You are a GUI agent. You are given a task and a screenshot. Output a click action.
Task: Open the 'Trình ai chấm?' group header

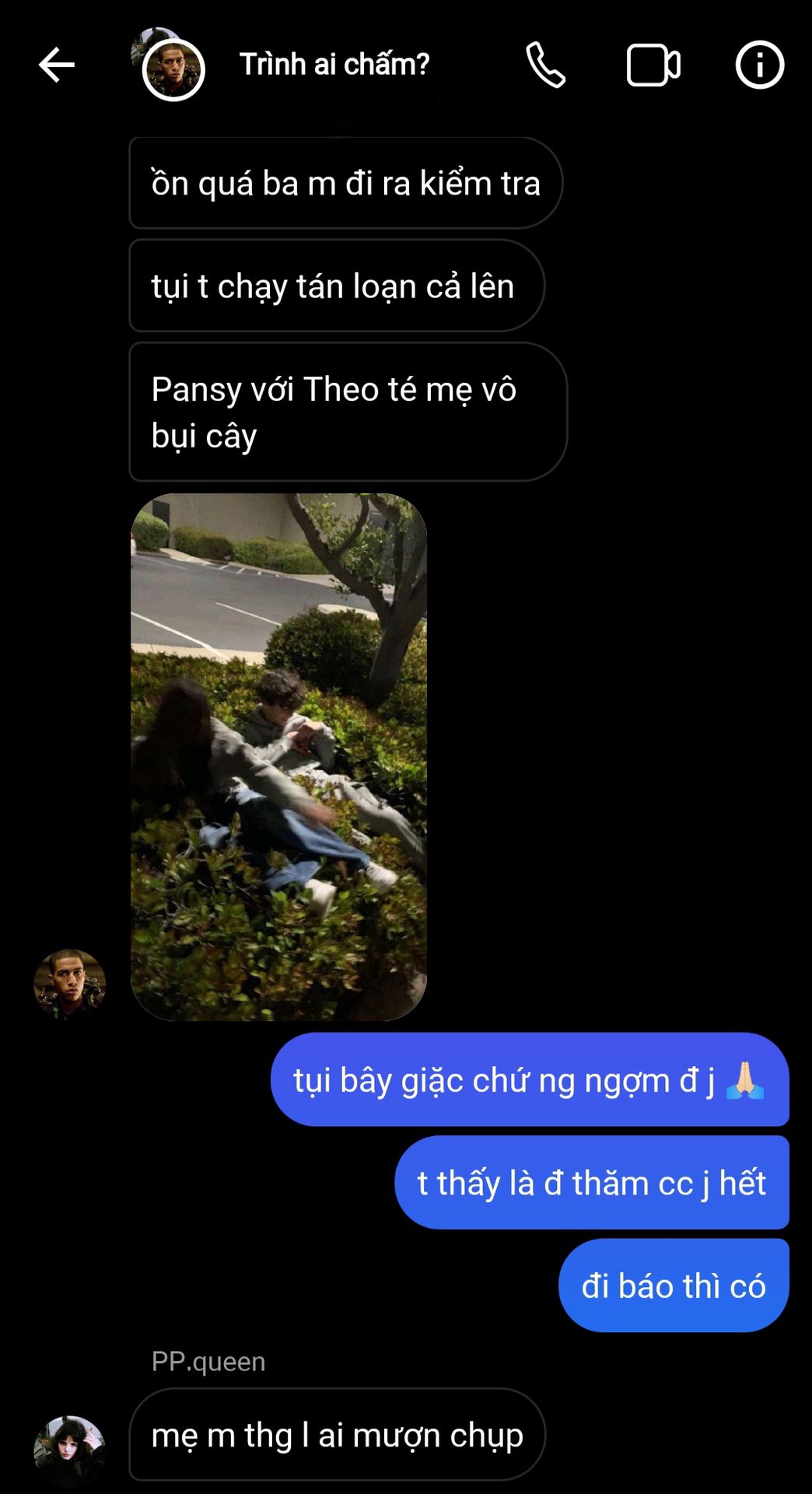[334, 65]
